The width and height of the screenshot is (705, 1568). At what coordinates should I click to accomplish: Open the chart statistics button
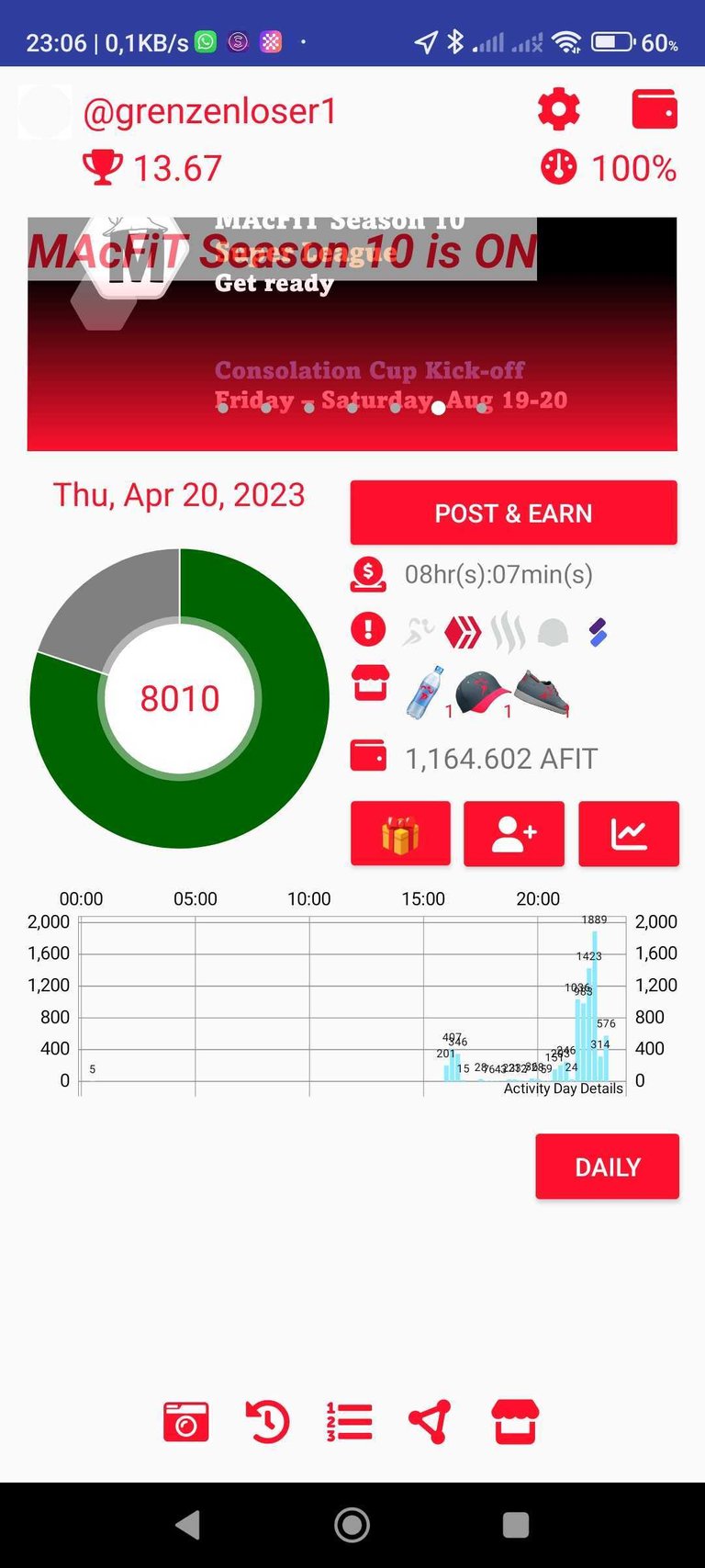[x=629, y=834]
